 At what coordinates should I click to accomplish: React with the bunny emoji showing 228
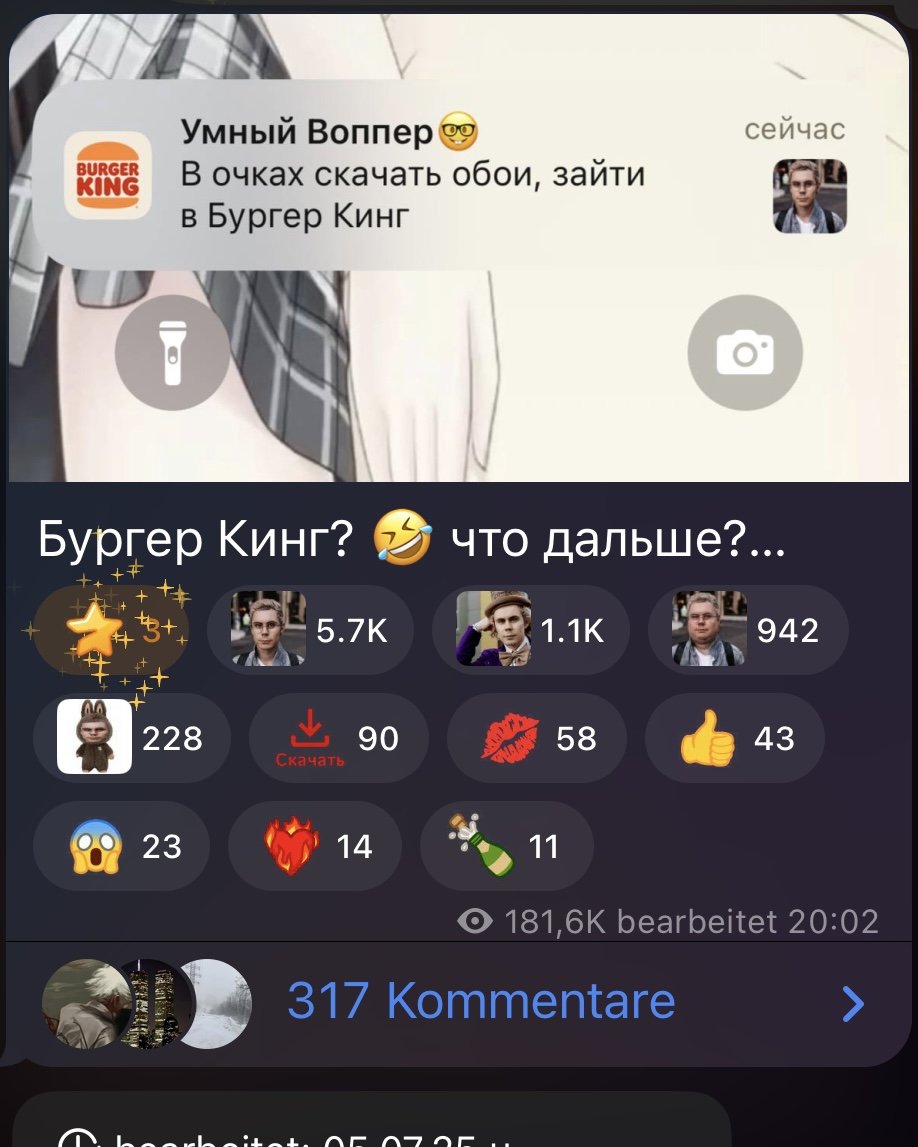132,739
